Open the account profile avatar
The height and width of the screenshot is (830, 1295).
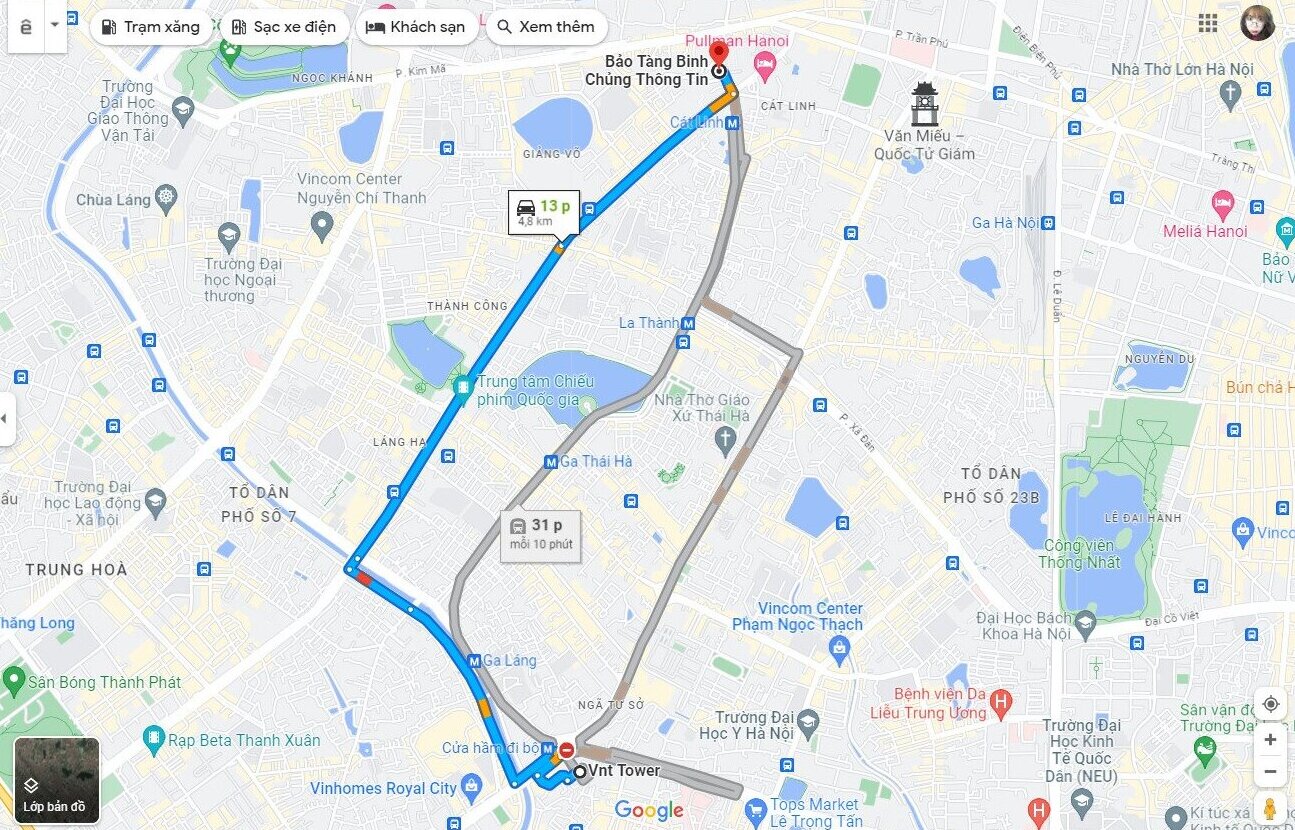point(1257,23)
